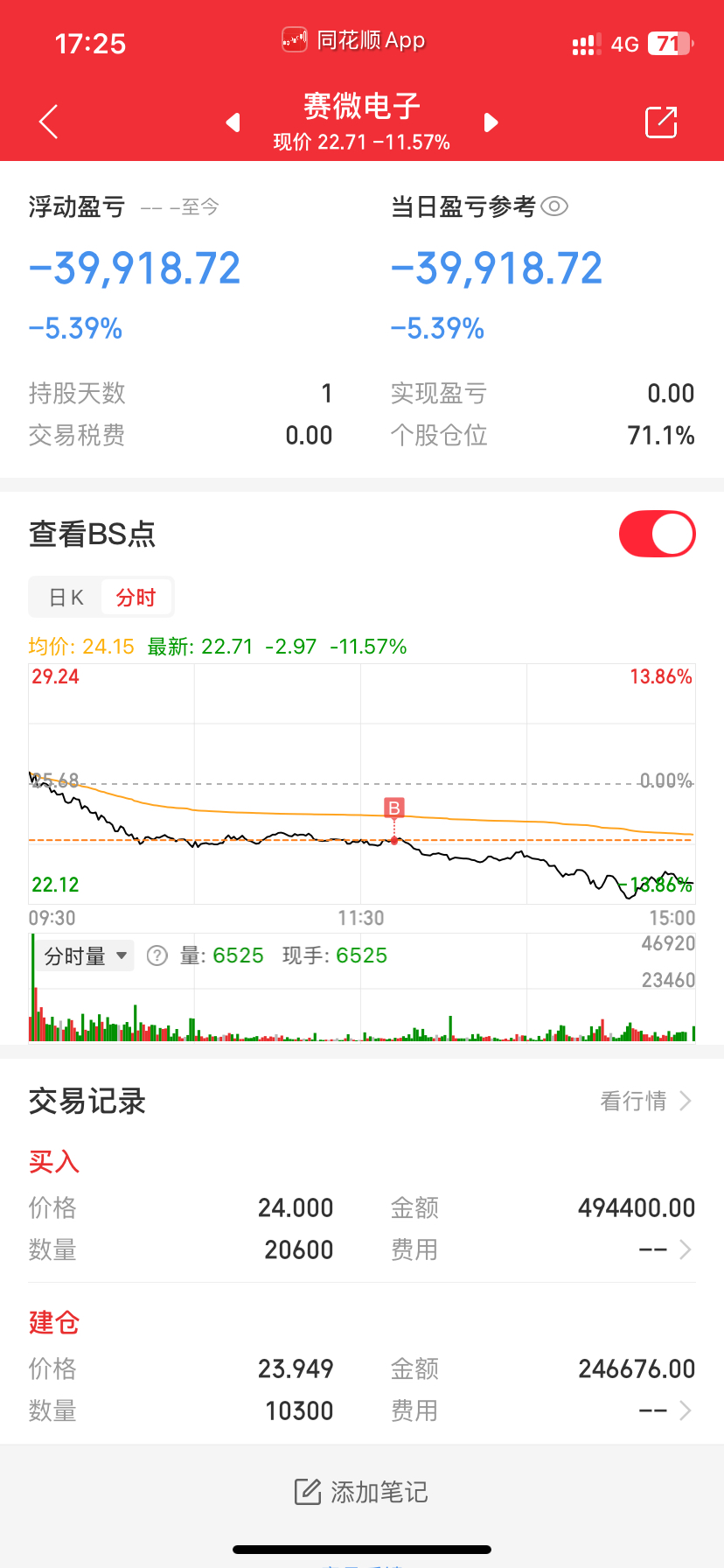Viewport: 724px width, 1568px height.
Task: Go back using the top-left arrow
Action: tap(49, 122)
